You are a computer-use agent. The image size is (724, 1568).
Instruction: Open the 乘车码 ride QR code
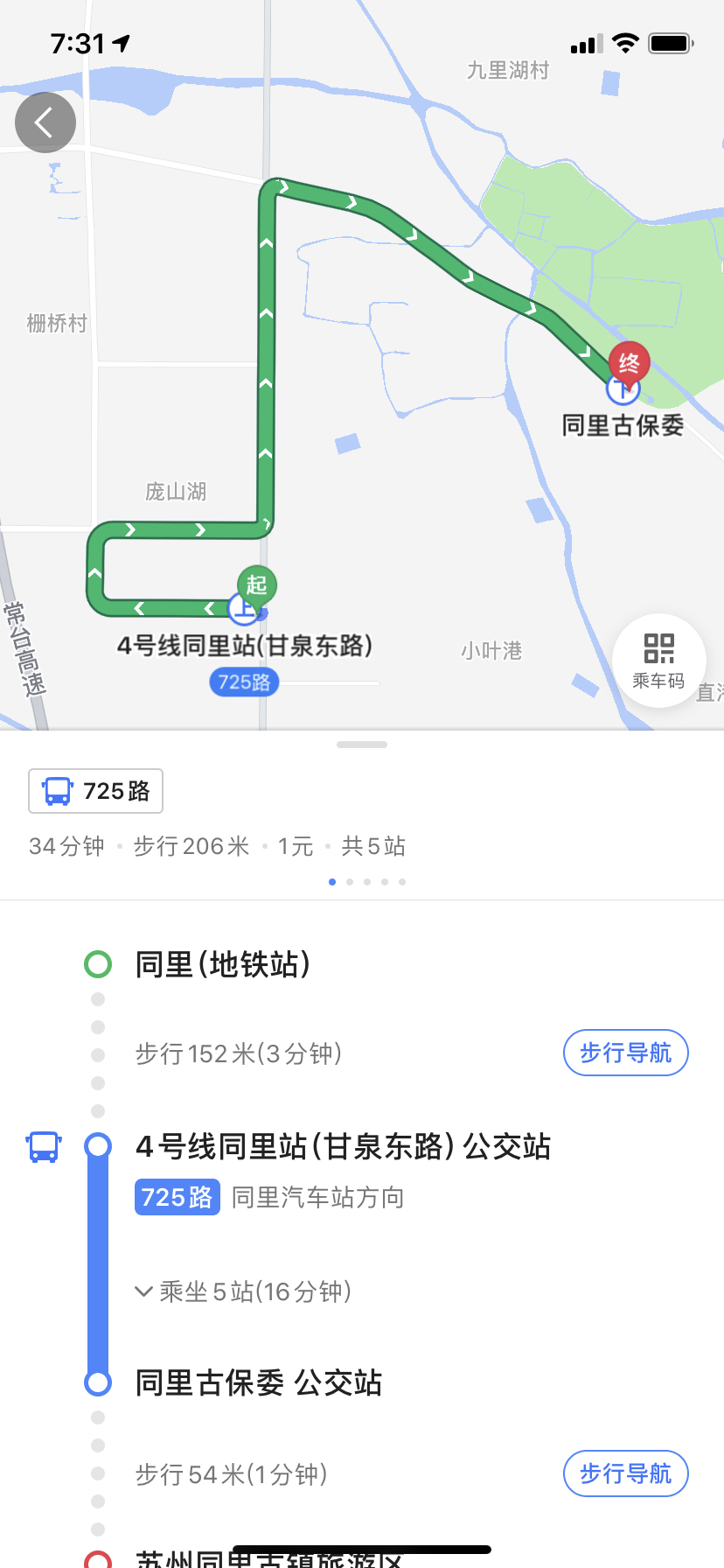point(658,661)
